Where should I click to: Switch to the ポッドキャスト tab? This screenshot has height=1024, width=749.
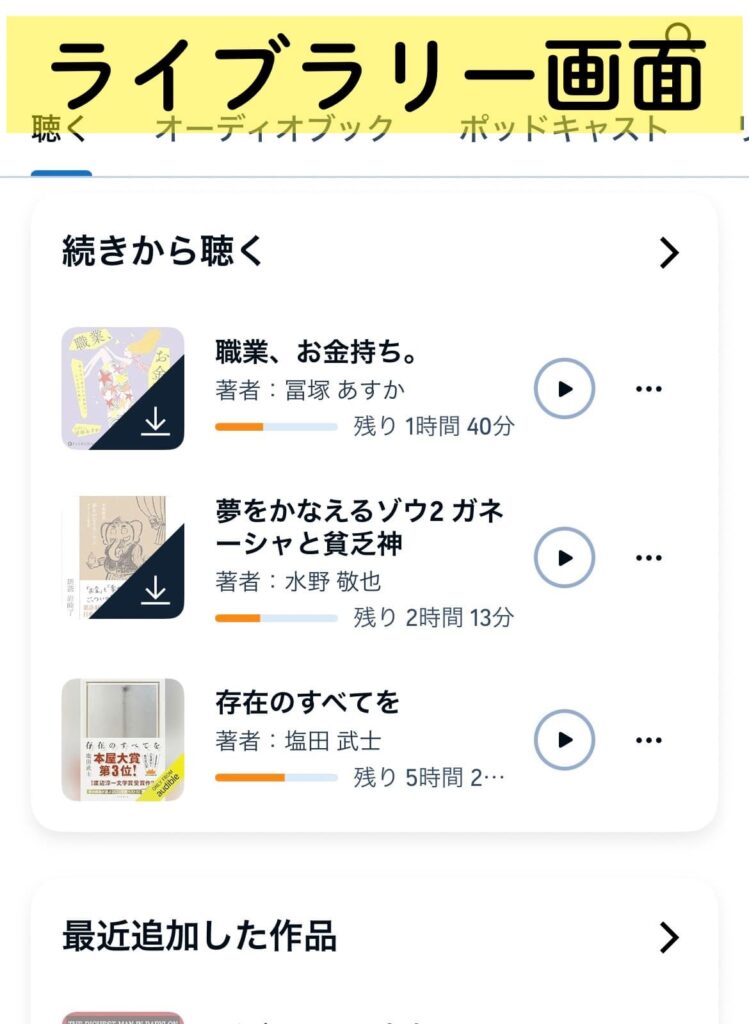(x=562, y=130)
